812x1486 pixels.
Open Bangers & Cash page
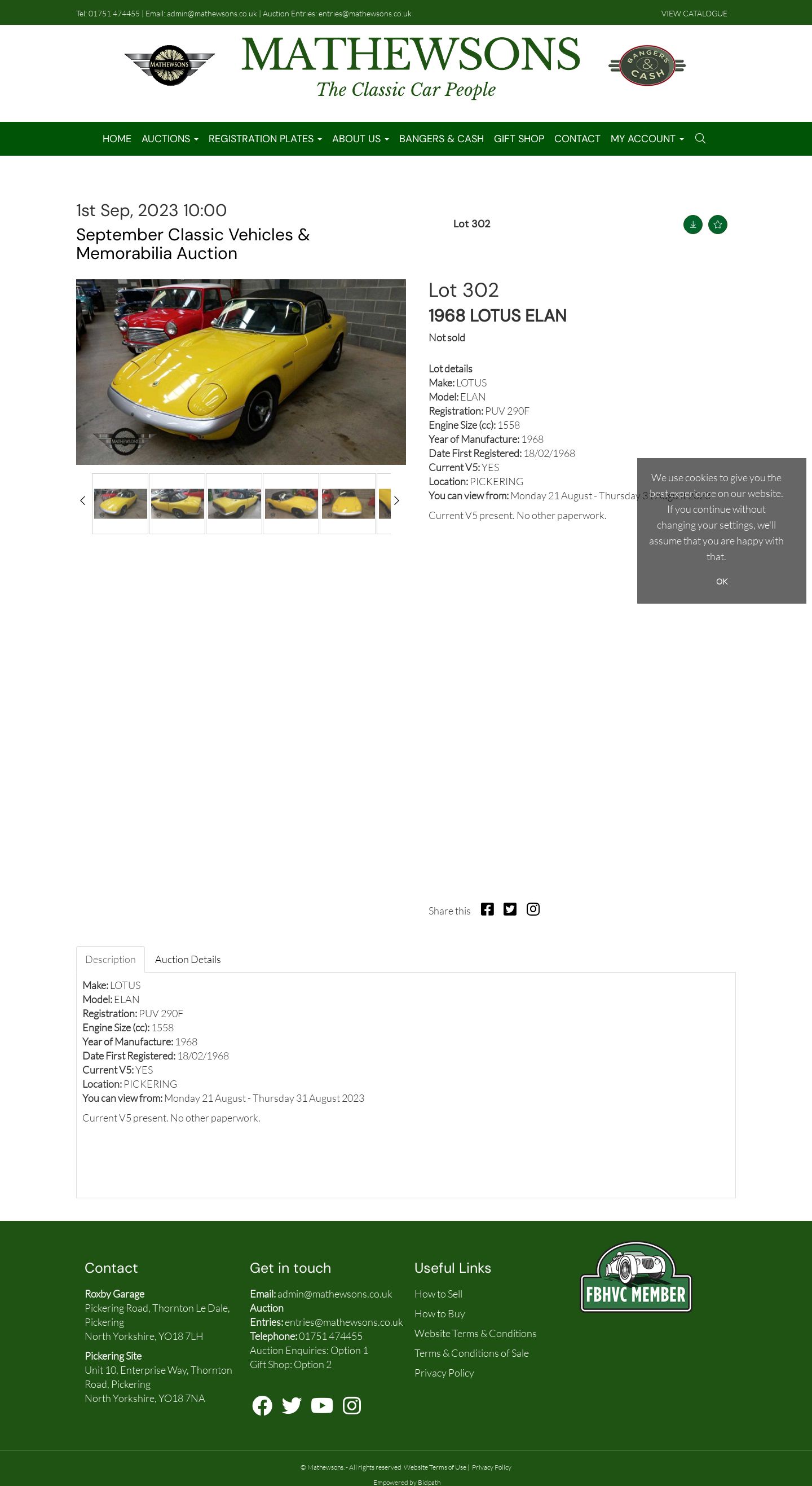point(441,138)
